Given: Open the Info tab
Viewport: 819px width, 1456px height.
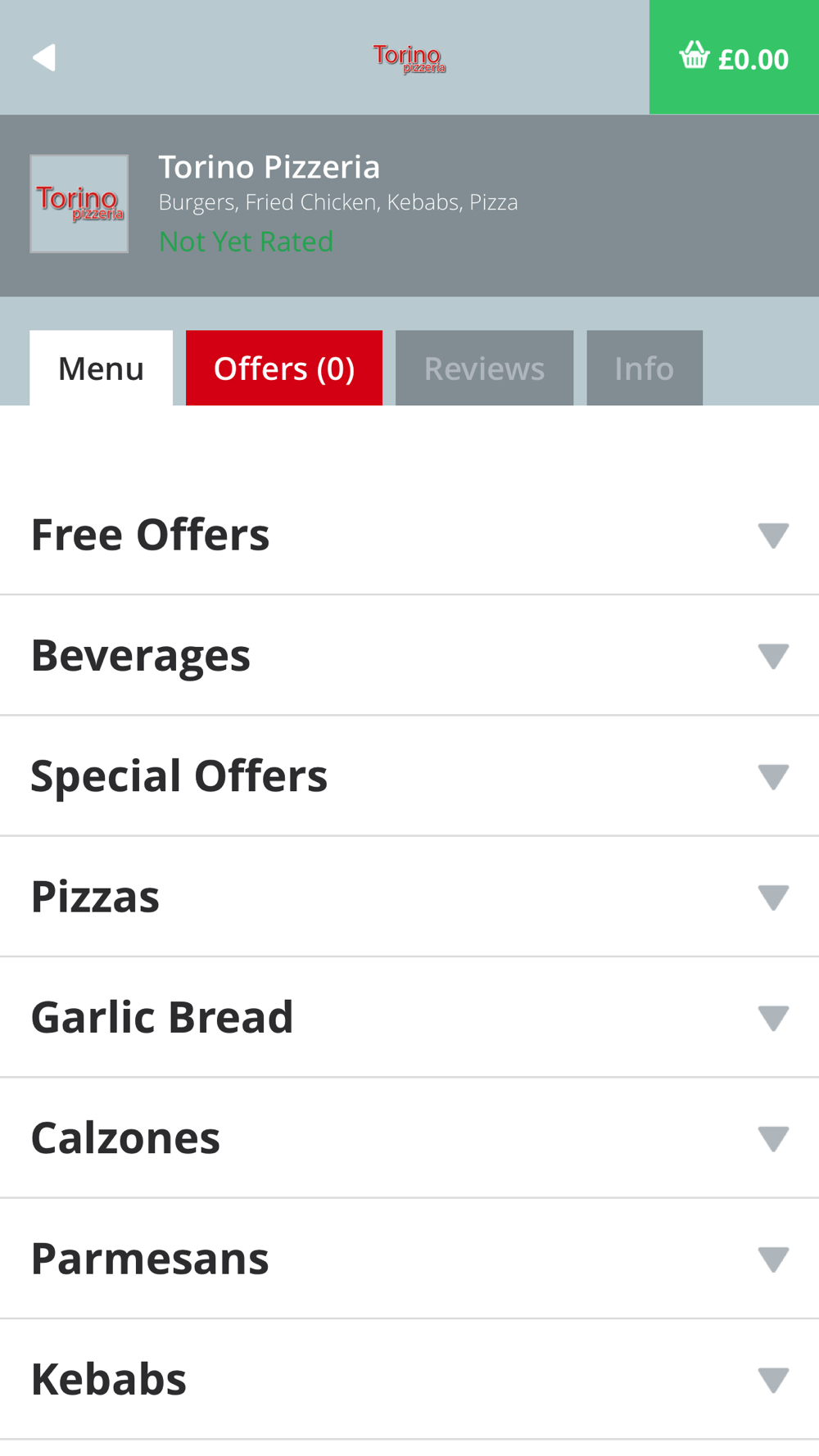Looking at the screenshot, I should pyautogui.click(x=645, y=369).
